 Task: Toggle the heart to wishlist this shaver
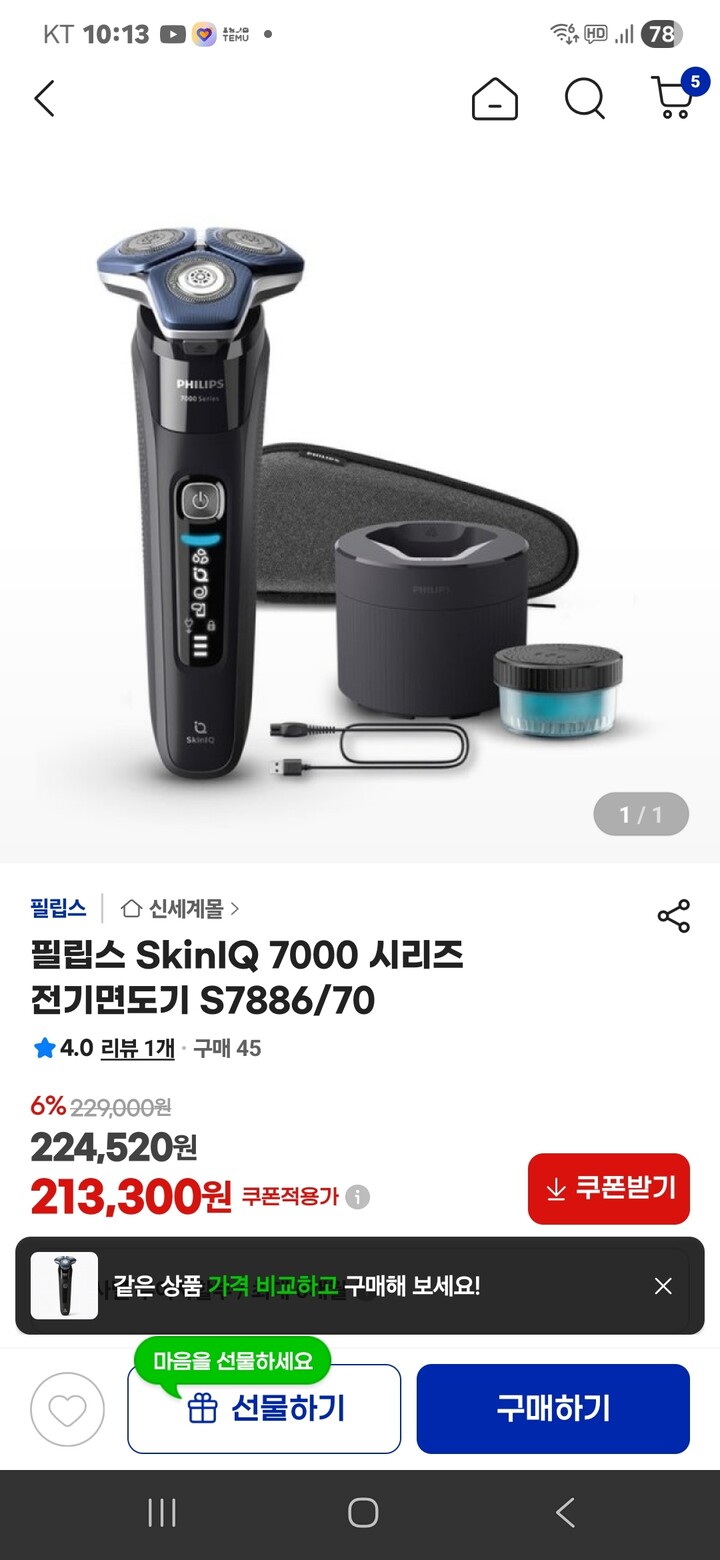[67, 1407]
